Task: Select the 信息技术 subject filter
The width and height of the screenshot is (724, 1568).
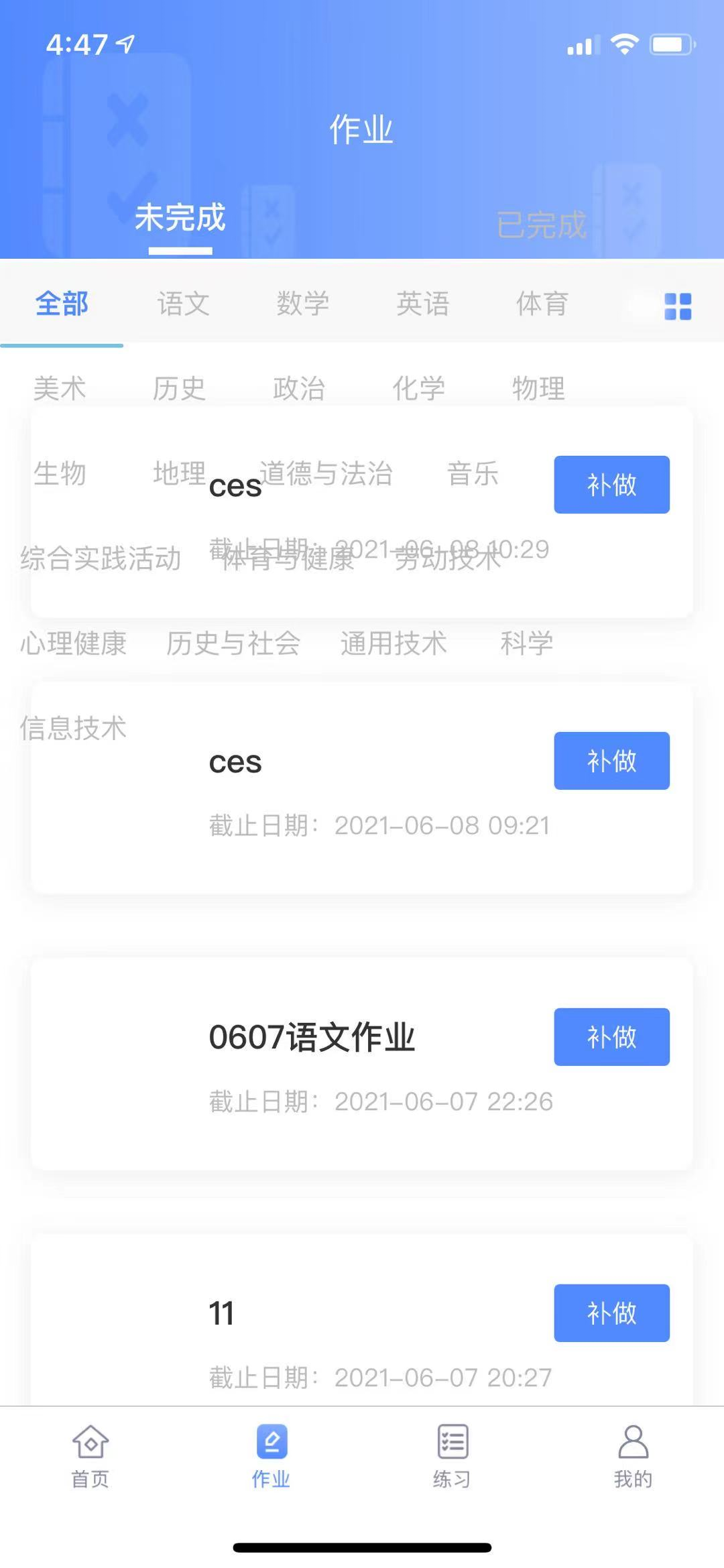Action: click(x=73, y=729)
